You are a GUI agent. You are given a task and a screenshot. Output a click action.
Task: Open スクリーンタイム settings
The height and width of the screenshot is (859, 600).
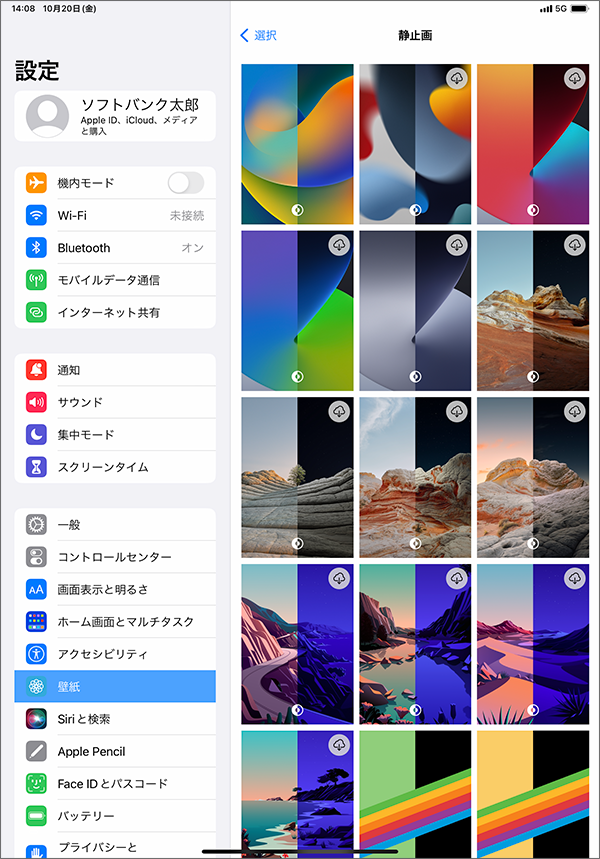click(115, 467)
